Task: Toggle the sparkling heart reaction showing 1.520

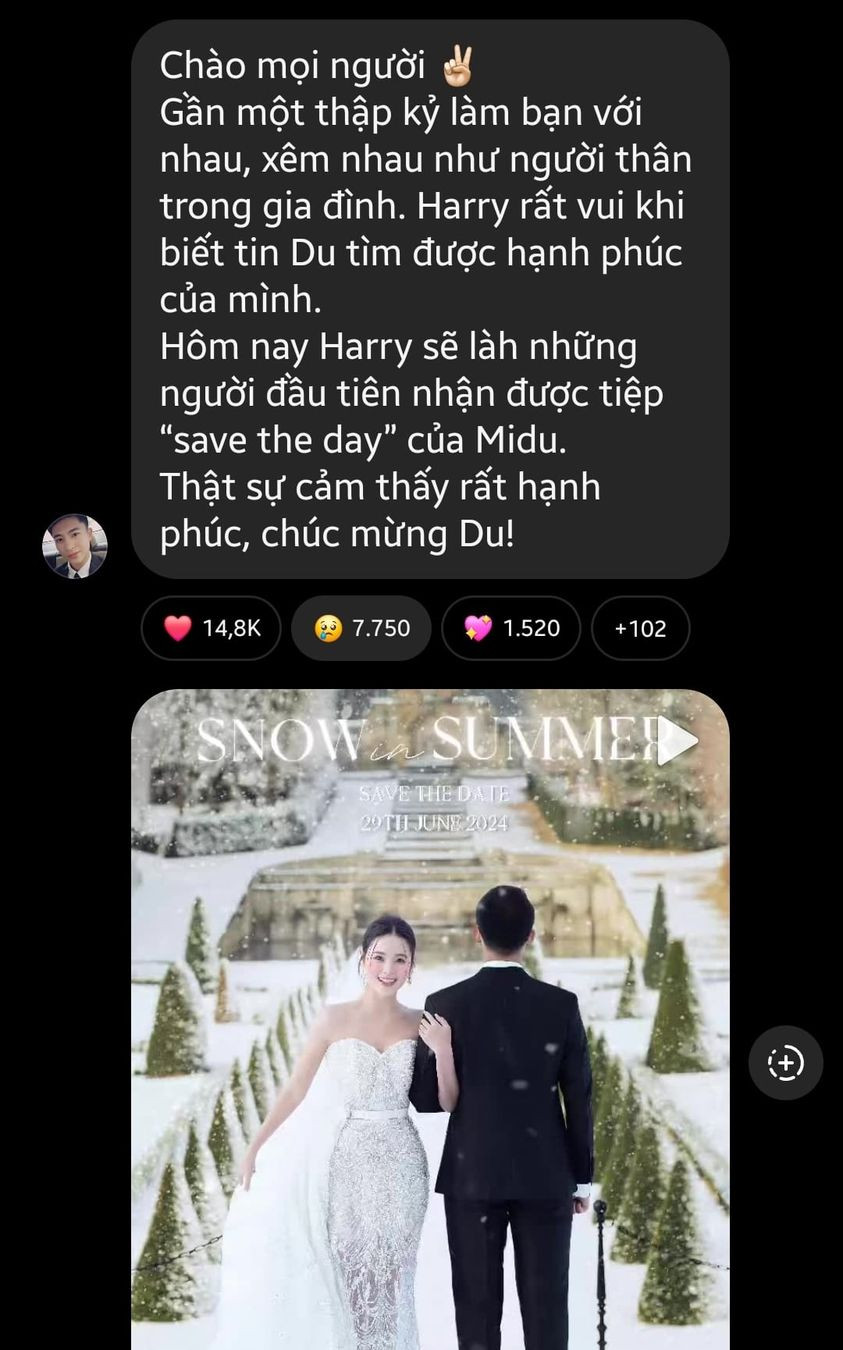Action: (511, 627)
